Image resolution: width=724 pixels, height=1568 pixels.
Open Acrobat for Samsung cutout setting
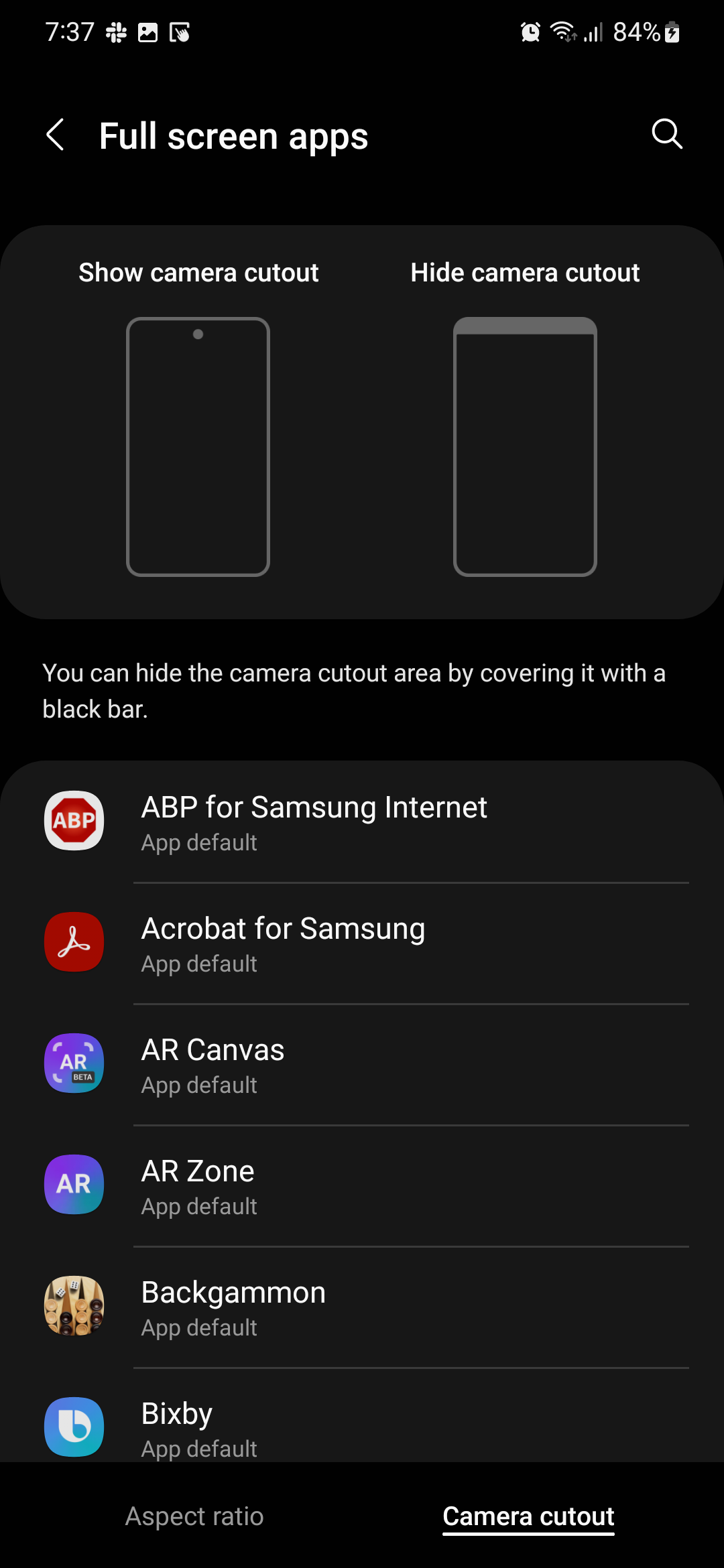362,943
